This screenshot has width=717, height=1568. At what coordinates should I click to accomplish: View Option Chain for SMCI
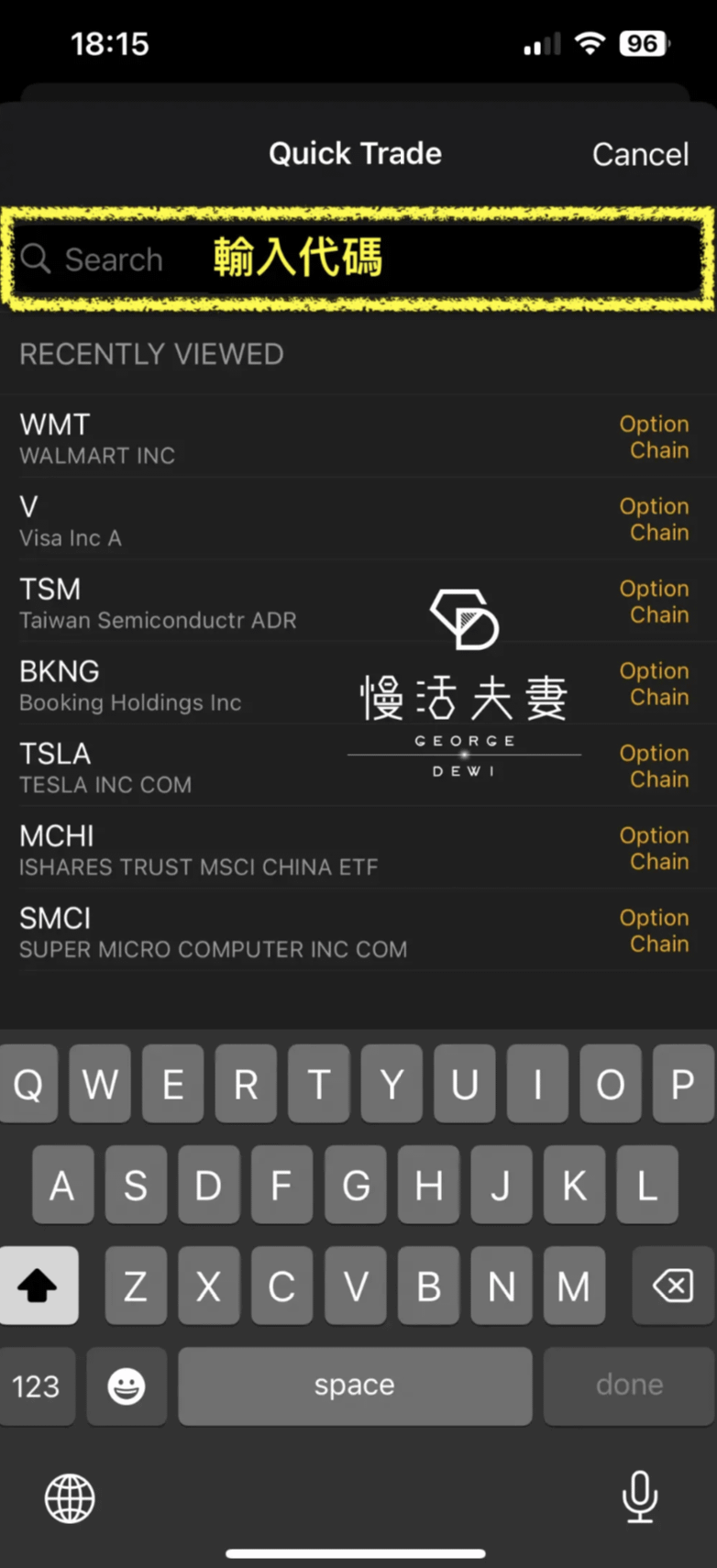point(655,932)
